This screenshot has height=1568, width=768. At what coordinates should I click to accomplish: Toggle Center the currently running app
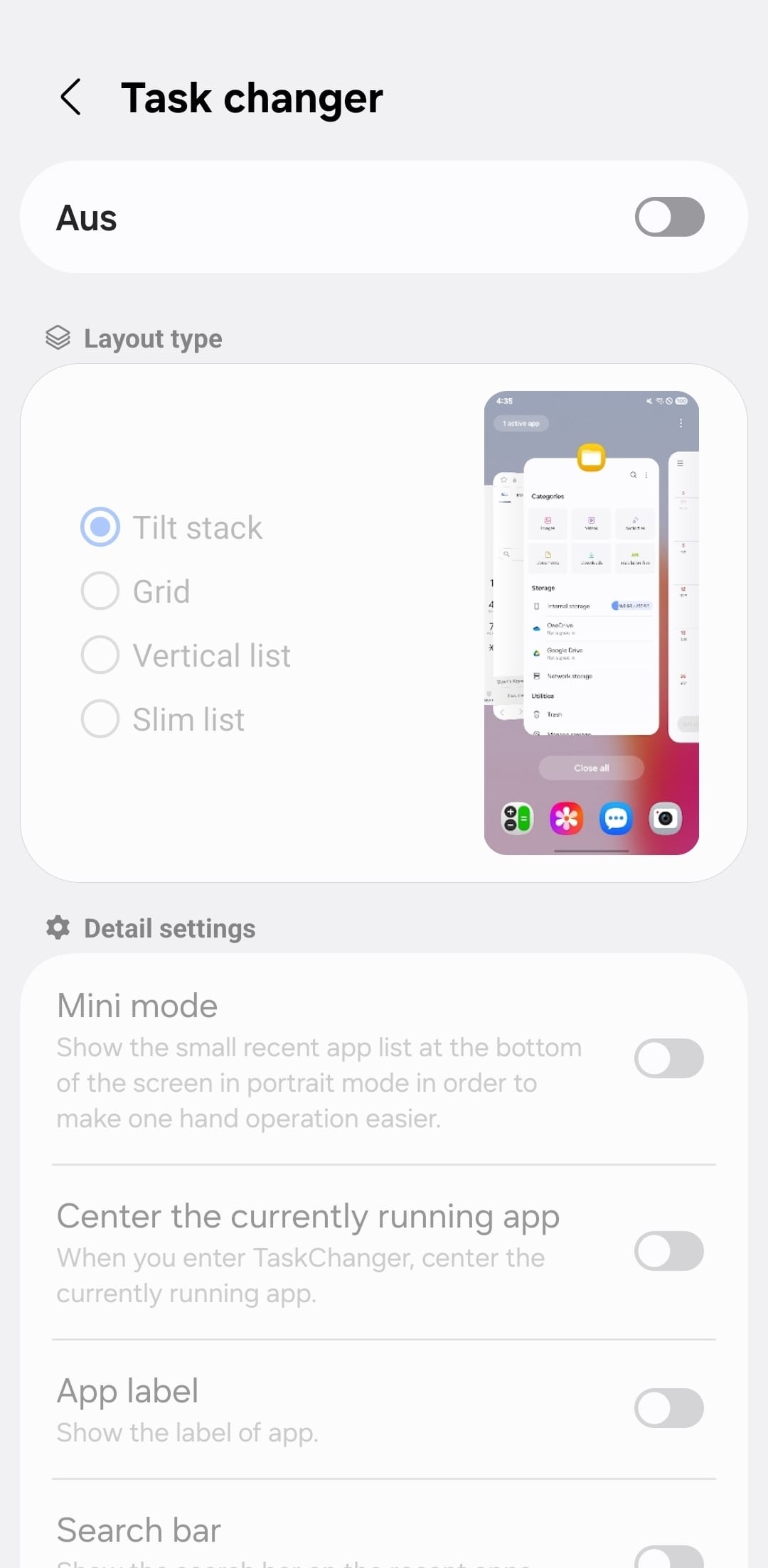[669, 1251]
